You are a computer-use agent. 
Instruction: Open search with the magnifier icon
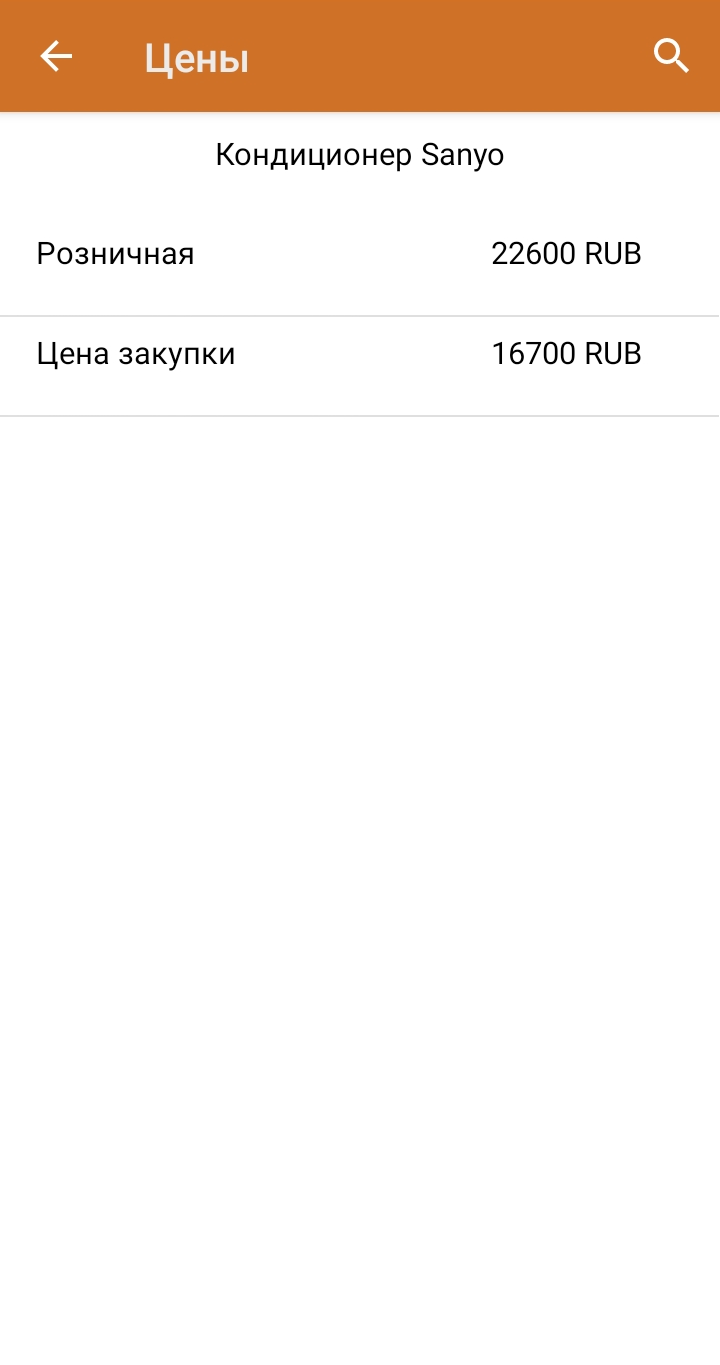pyautogui.click(x=672, y=56)
